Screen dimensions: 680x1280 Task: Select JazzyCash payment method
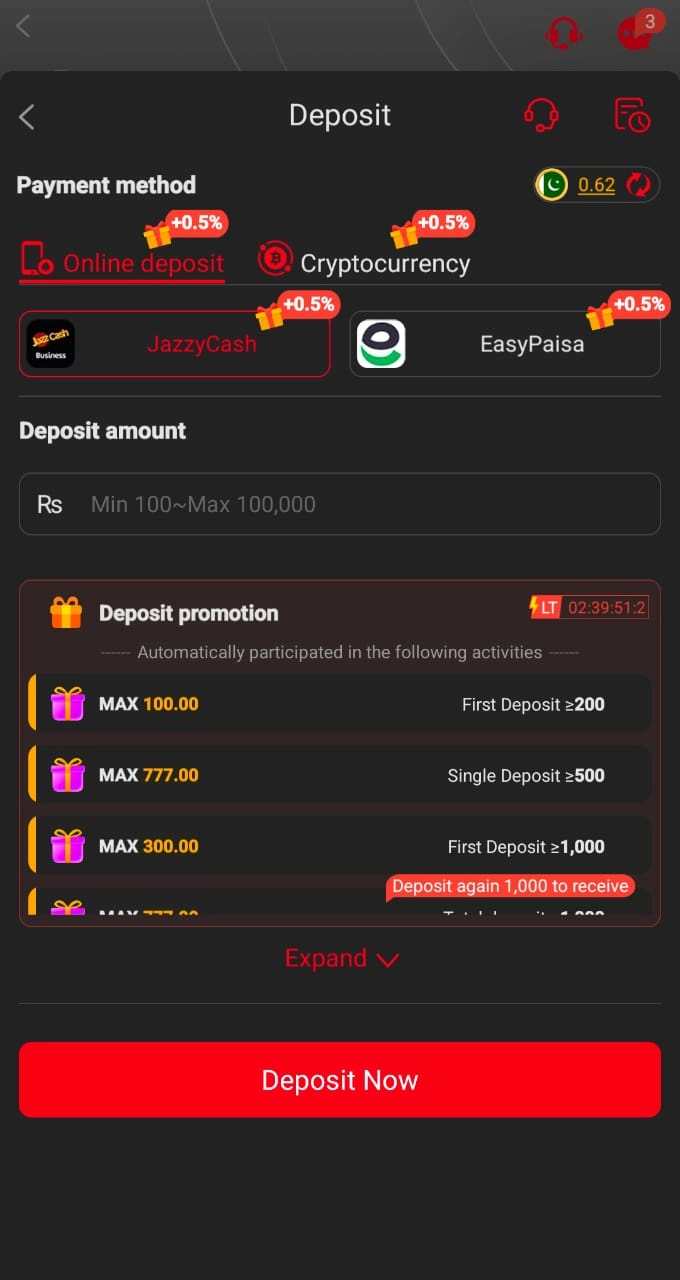[x=174, y=344]
